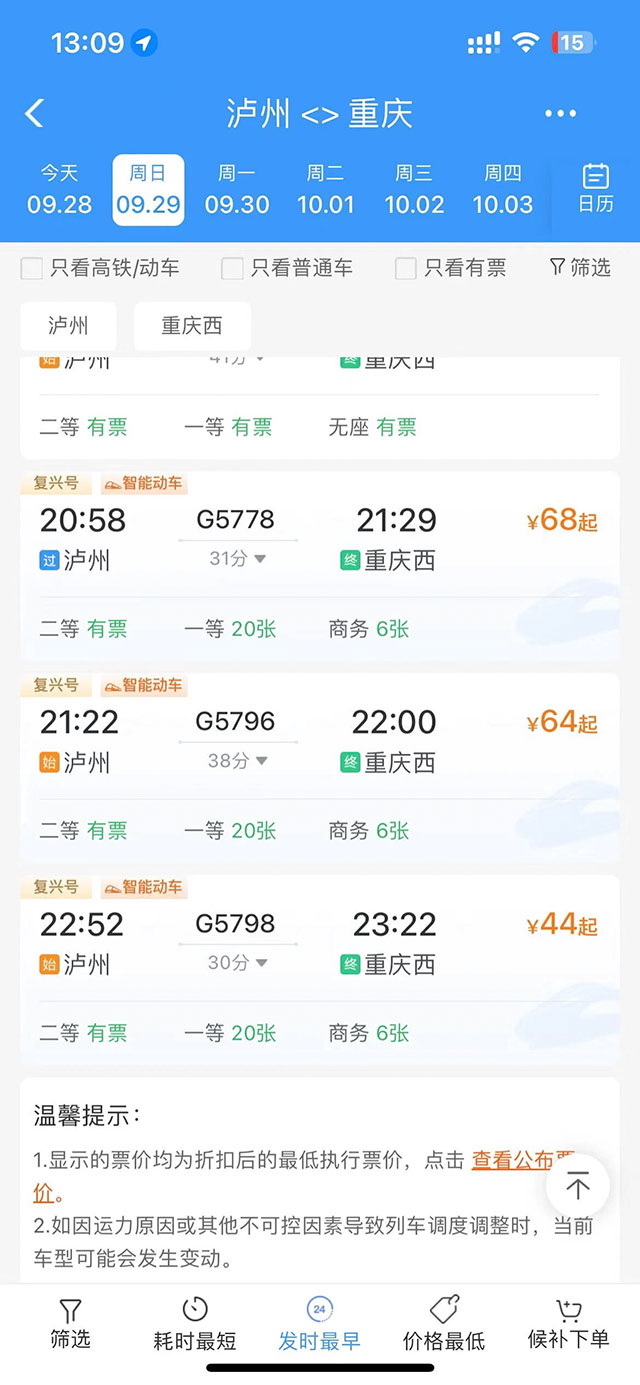
Task: Select Thursday 10.03 date
Action: click(x=503, y=190)
